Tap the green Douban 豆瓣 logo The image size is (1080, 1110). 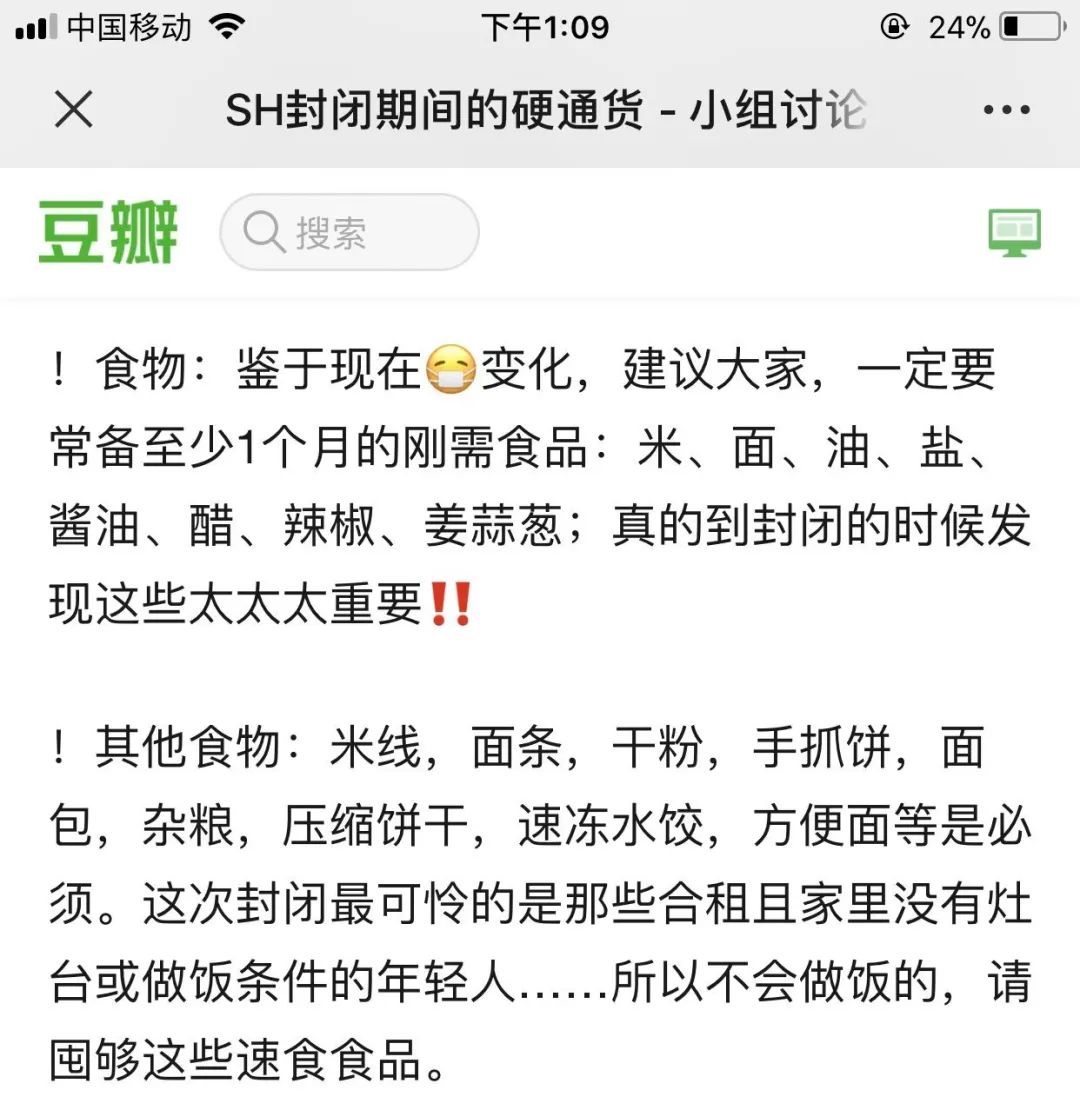click(107, 233)
